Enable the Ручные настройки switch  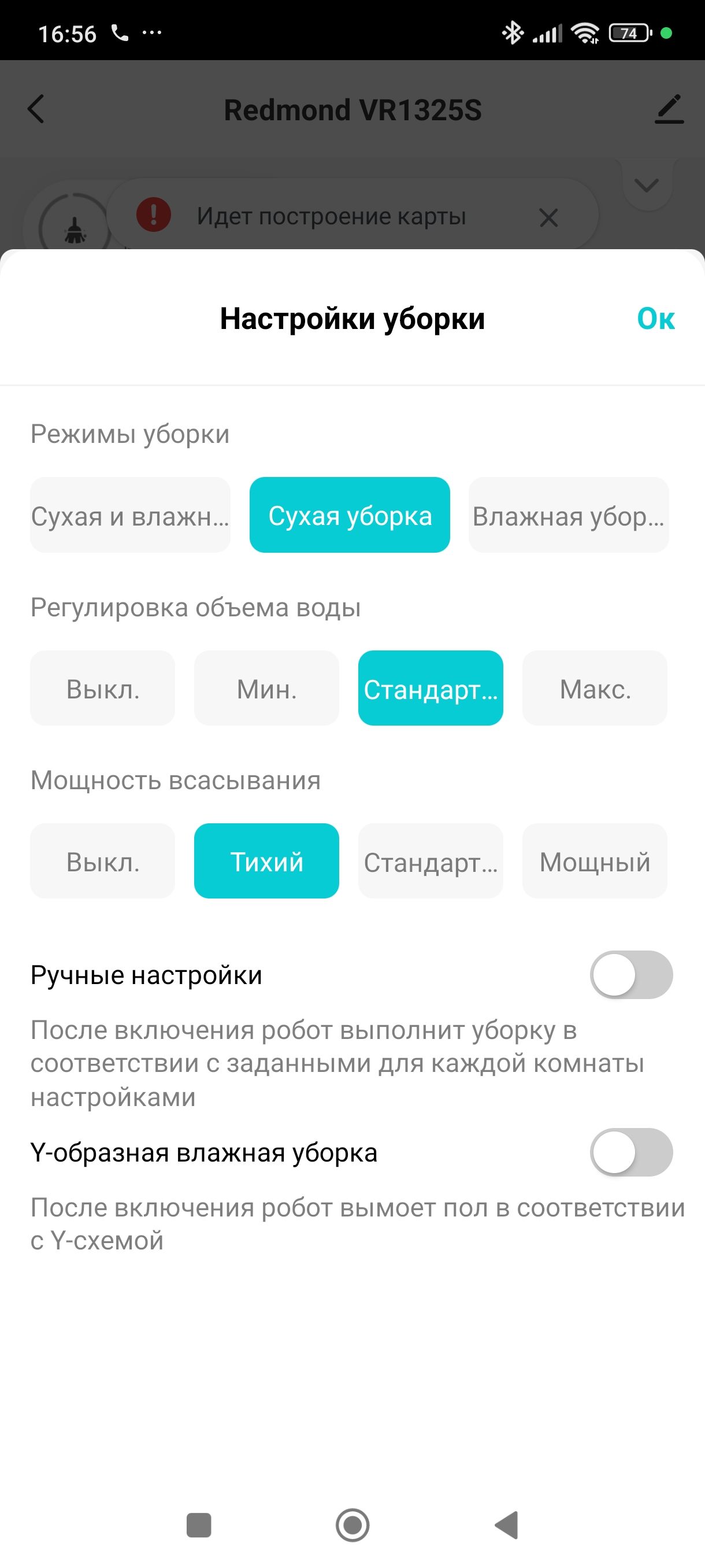coord(631,975)
